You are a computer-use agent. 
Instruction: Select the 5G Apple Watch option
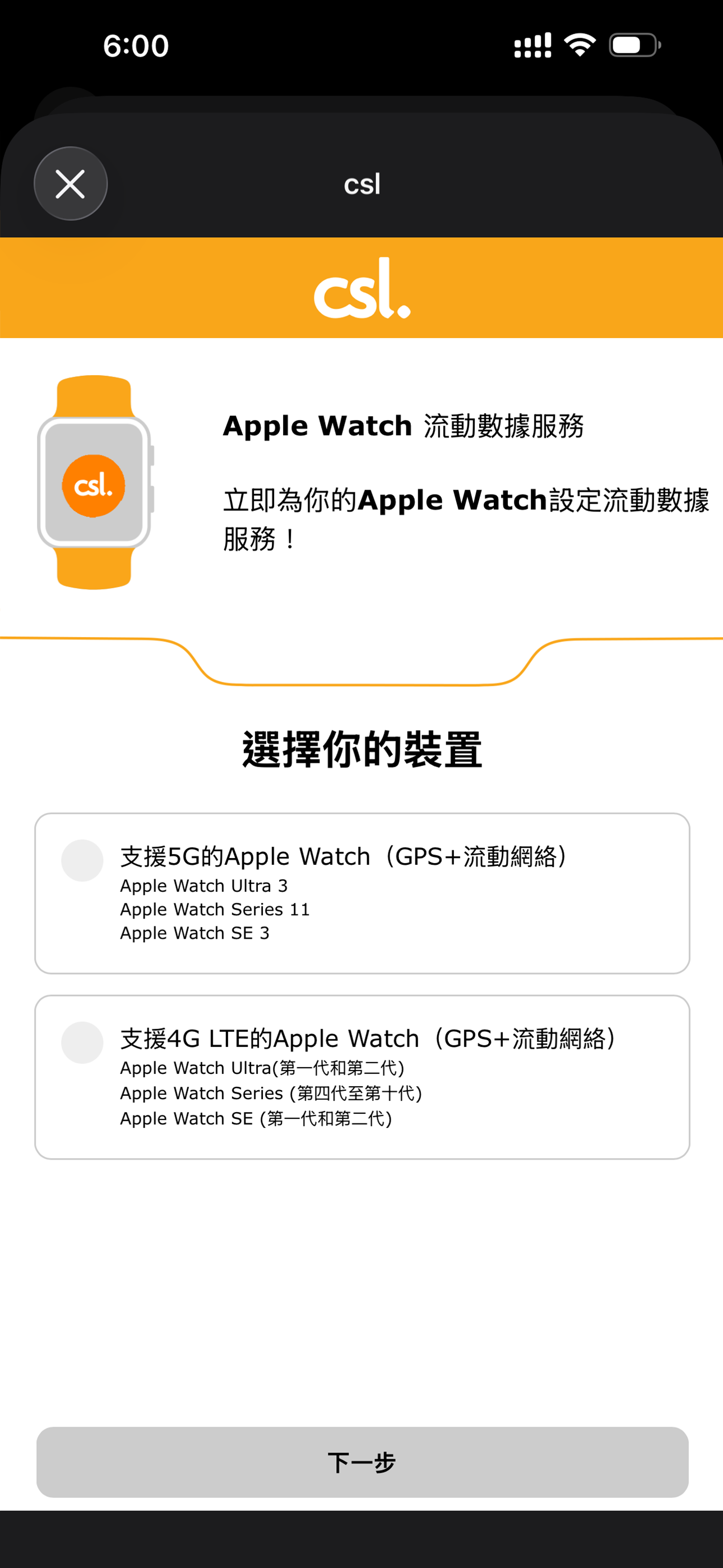[x=82, y=861]
